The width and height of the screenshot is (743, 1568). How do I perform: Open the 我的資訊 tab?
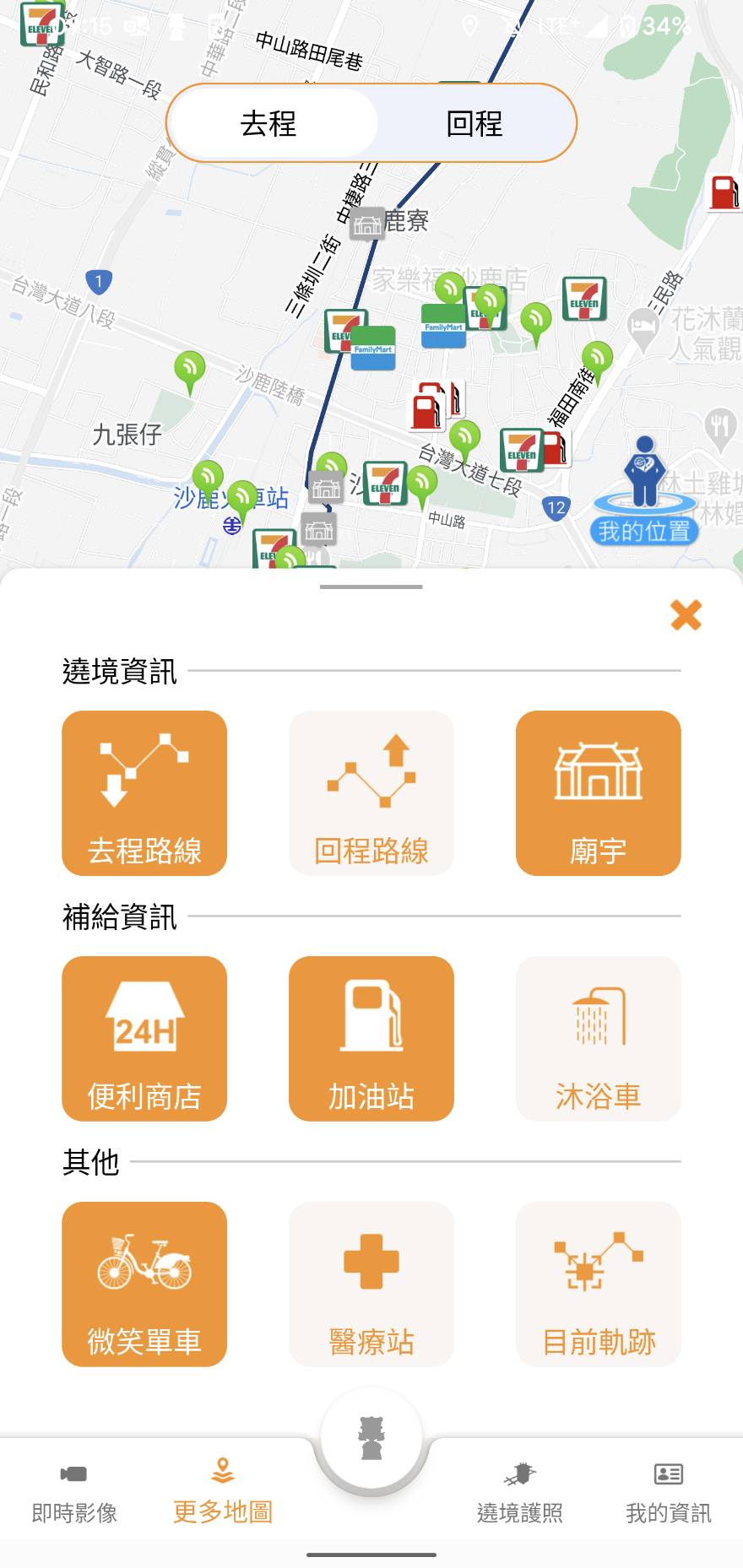click(x=669, y=1494)
